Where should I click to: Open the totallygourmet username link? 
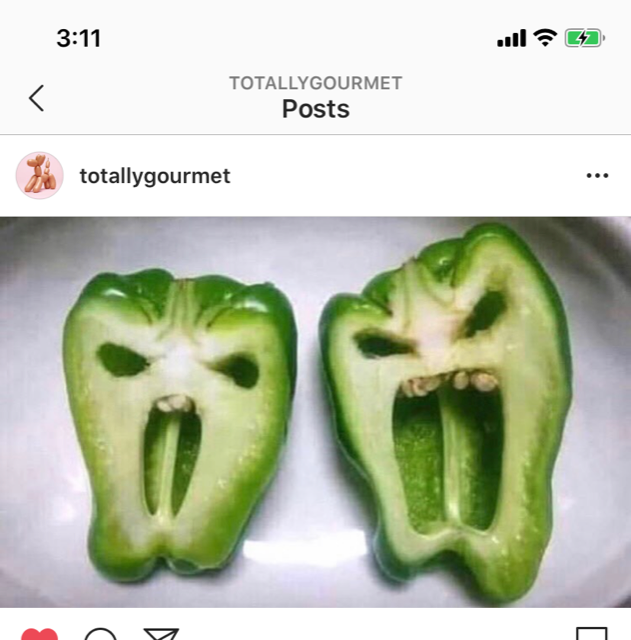click(155, 176)
